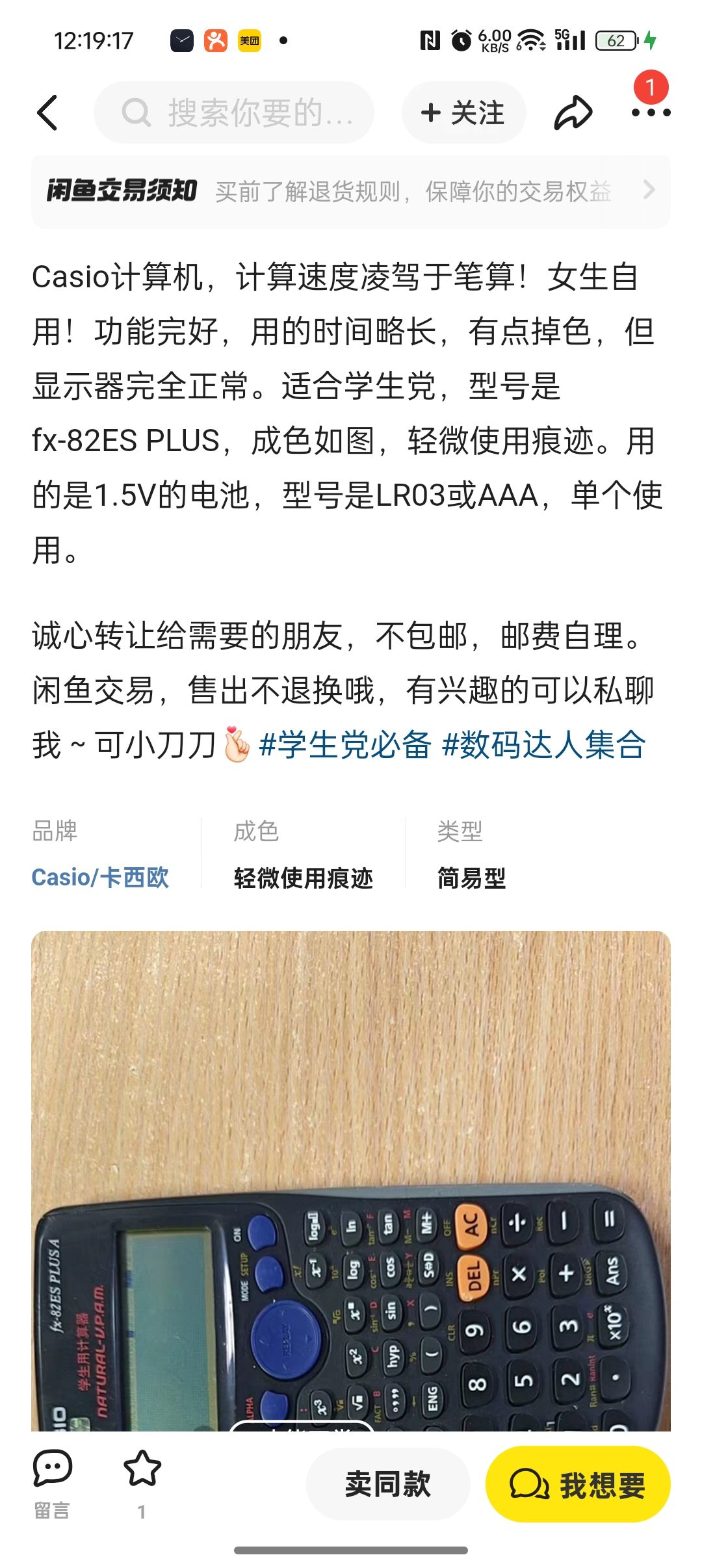Open the search box at top

pyautogui.click(x=234, y=112)
